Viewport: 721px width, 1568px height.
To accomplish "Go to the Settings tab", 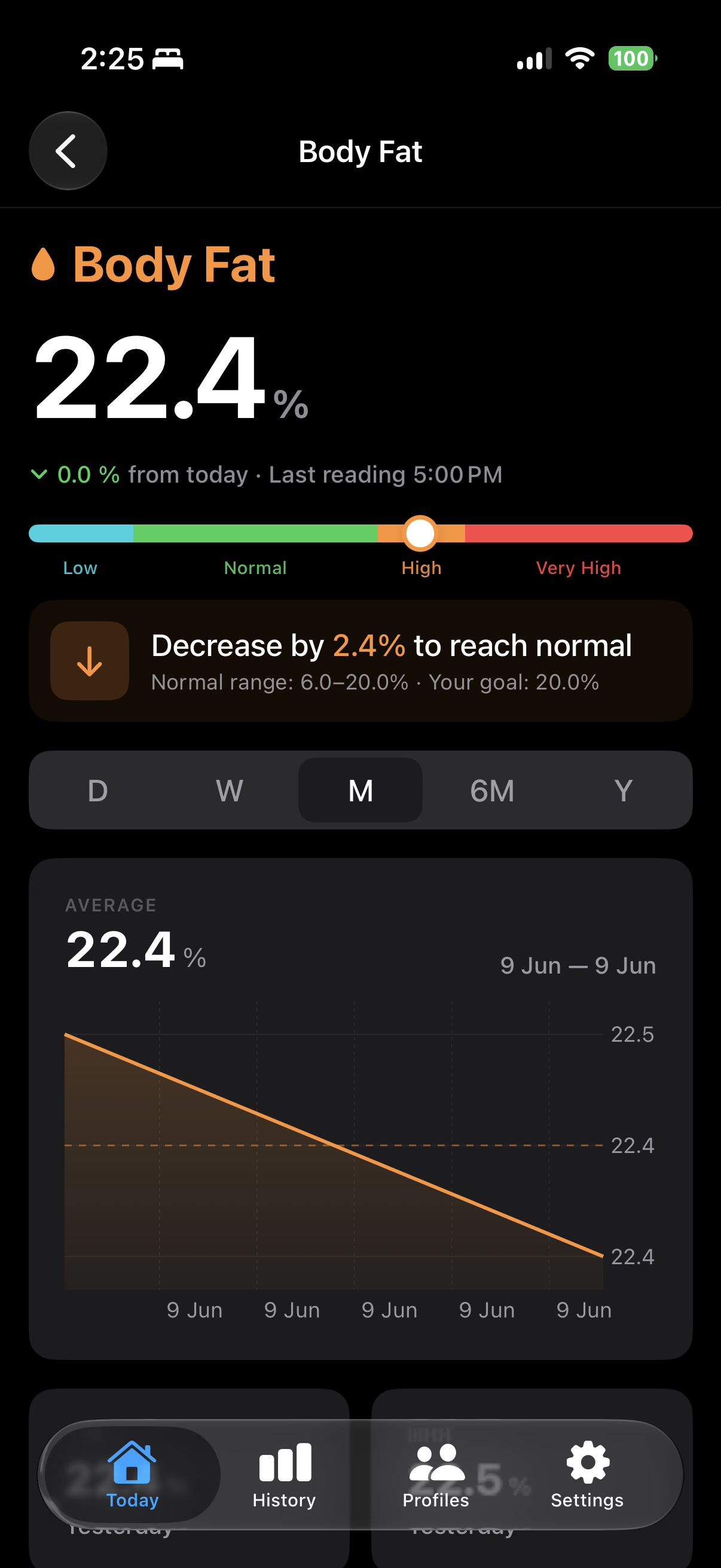I will [x=587, y=1475].
